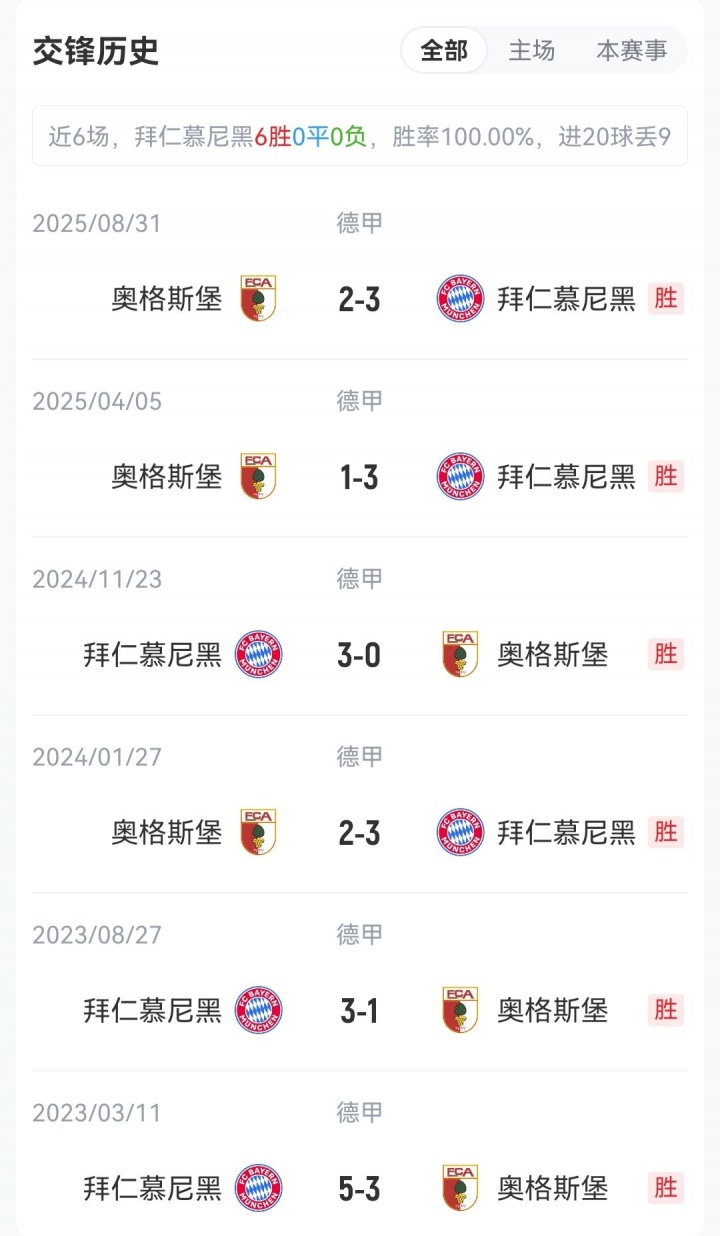720x1236 pixels.
Task: Open the 2024/01/27 match, 奥格斯堡 2-3 拜仁慕尼黑
Action: pos(359,833)
